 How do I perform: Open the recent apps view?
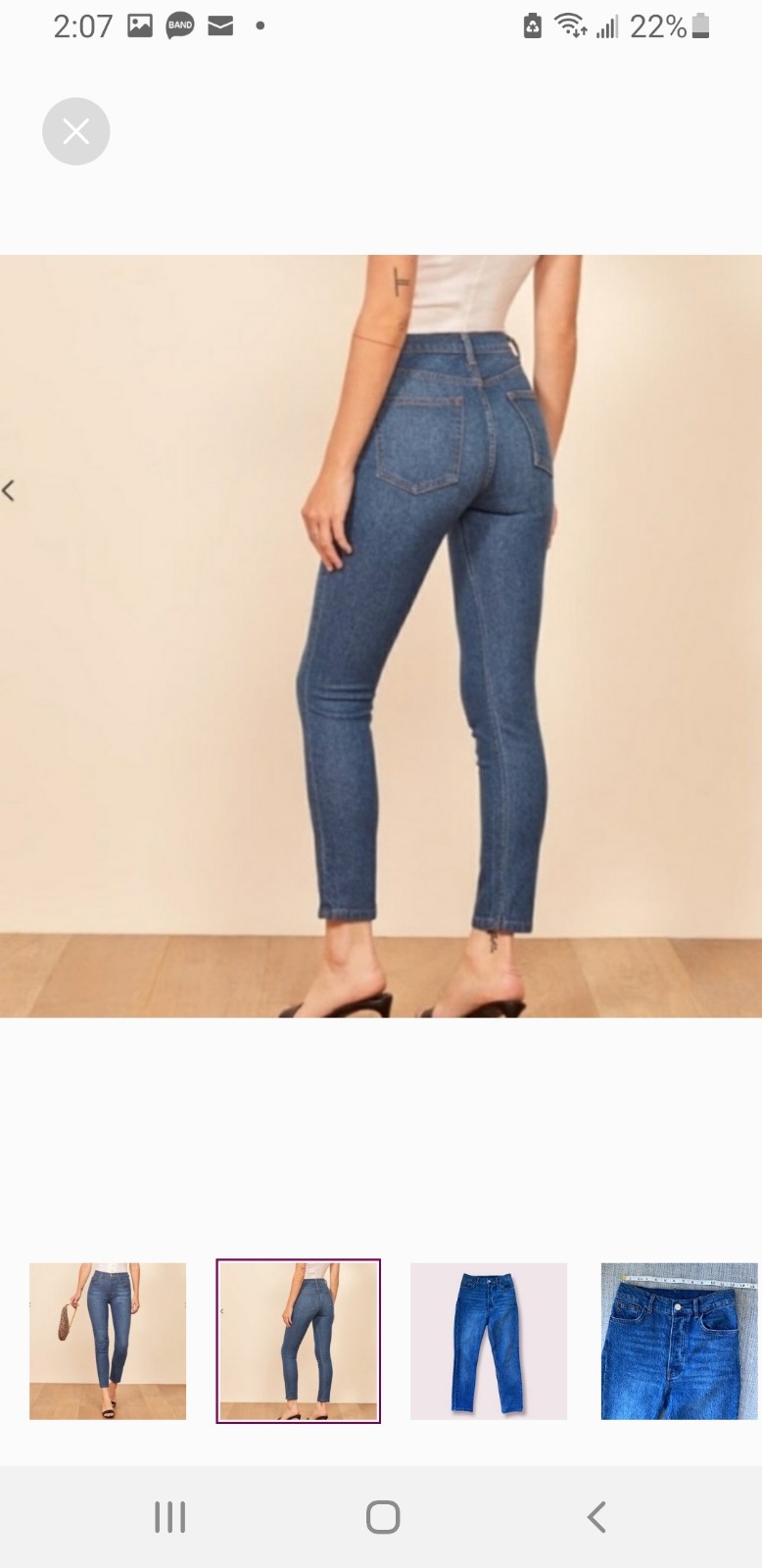point(169,1517)
